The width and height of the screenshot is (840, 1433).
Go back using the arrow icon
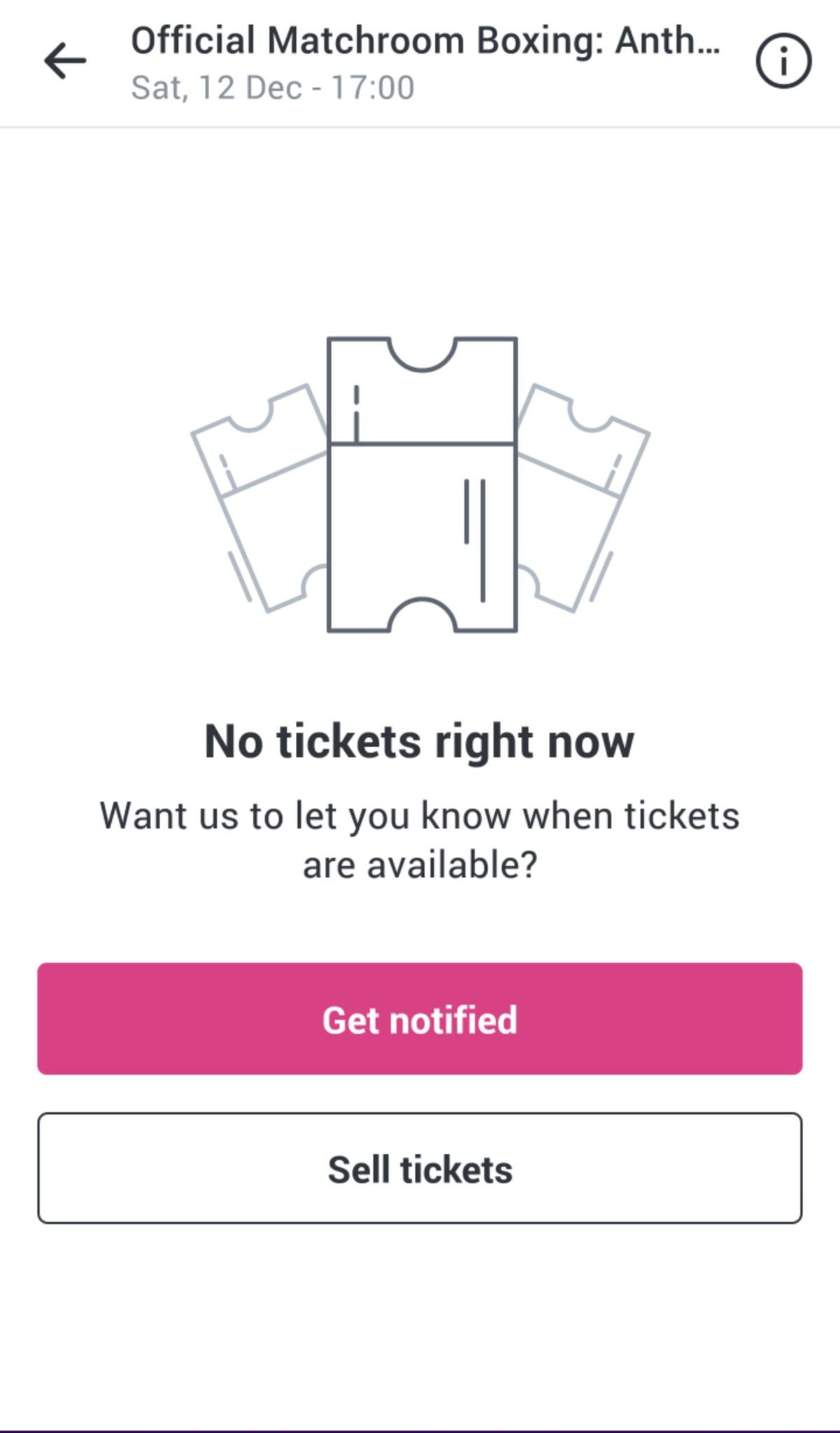click(65, 61)
